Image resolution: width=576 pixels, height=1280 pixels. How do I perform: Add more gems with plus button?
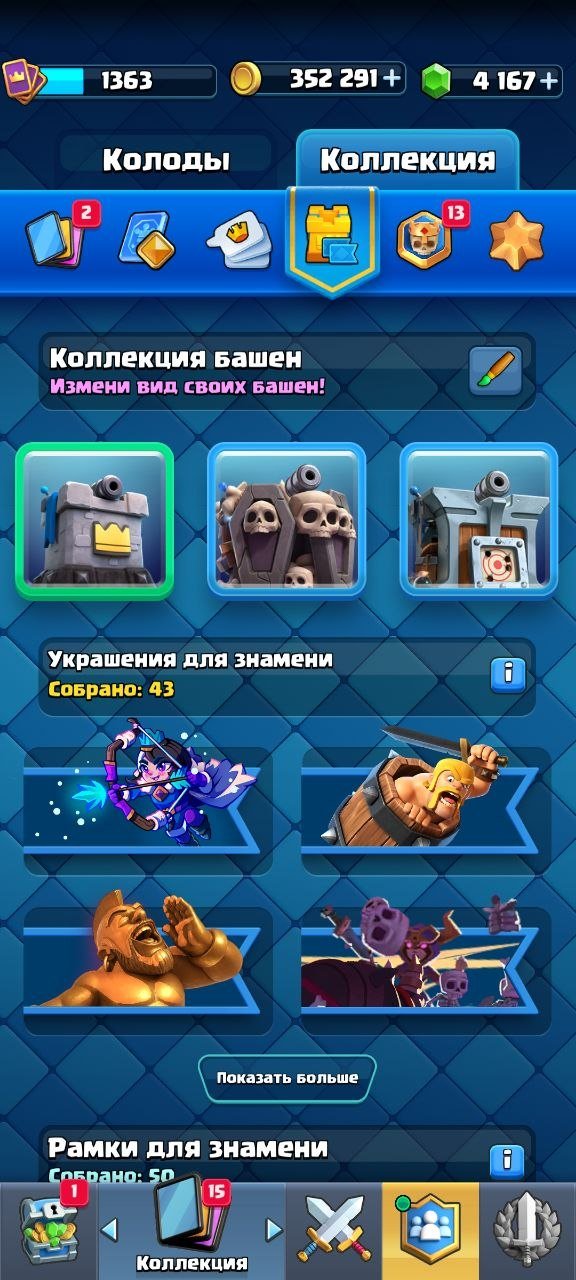click(x=549, y=81)
